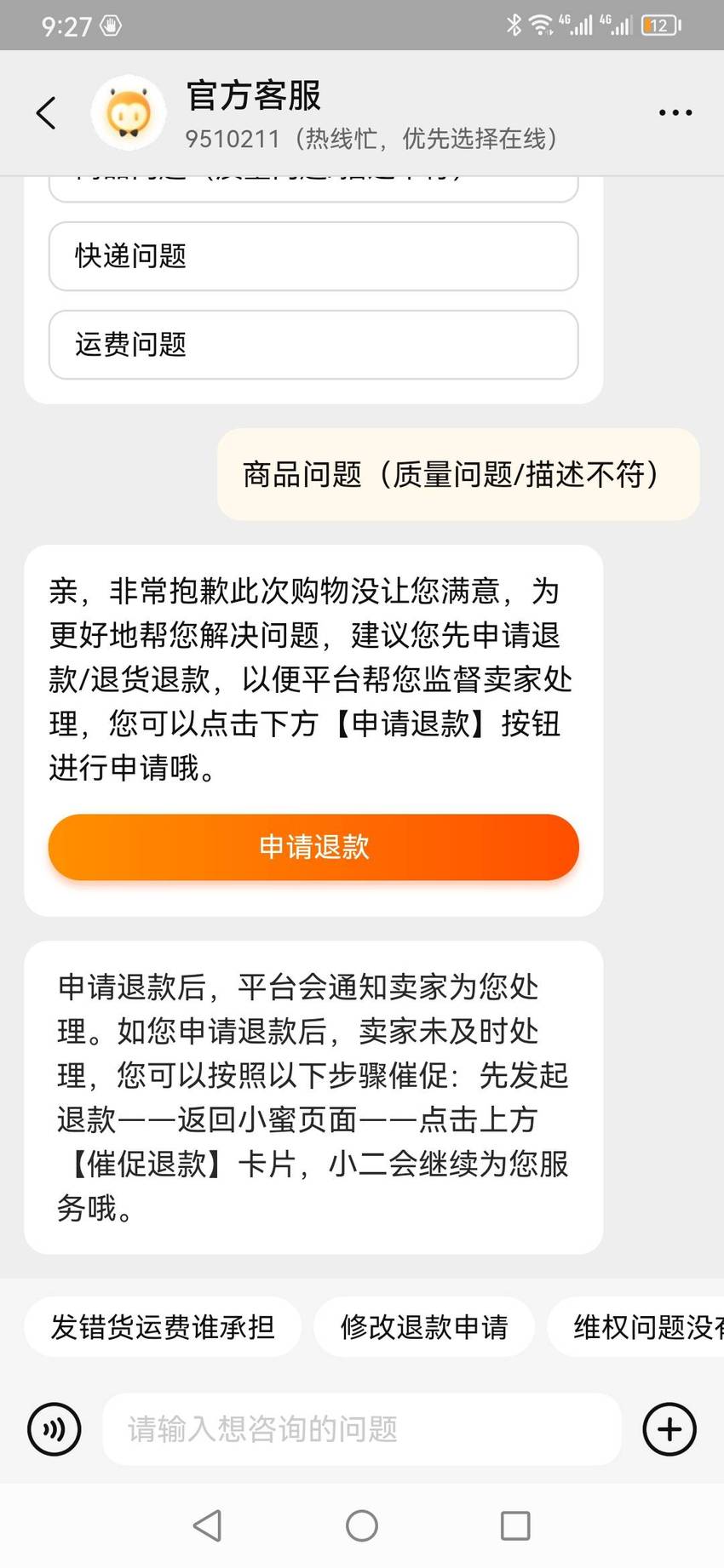Focus the 请输入想咨询的问题 text field

click(362, 1429)
